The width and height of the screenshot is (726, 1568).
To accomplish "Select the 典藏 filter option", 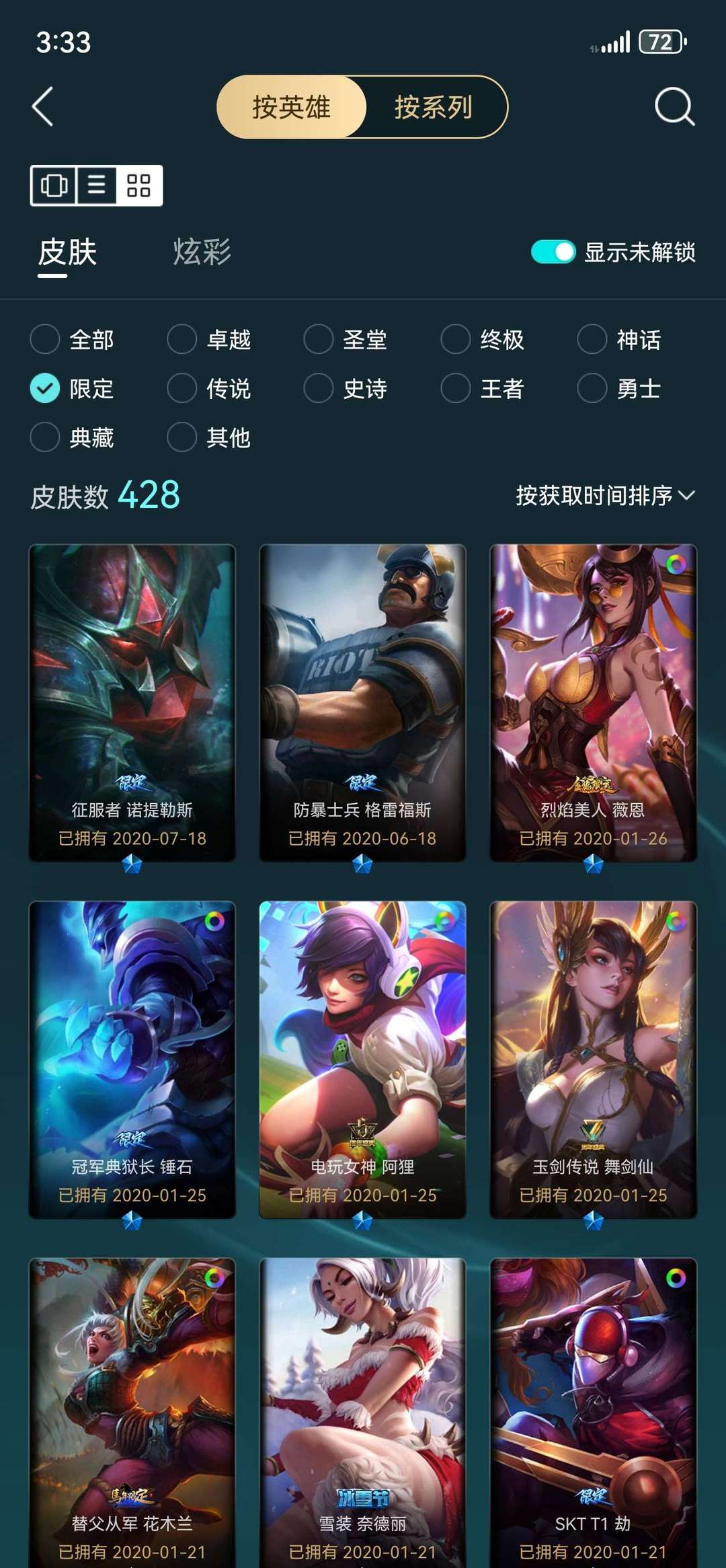I will tap(73, 437).
